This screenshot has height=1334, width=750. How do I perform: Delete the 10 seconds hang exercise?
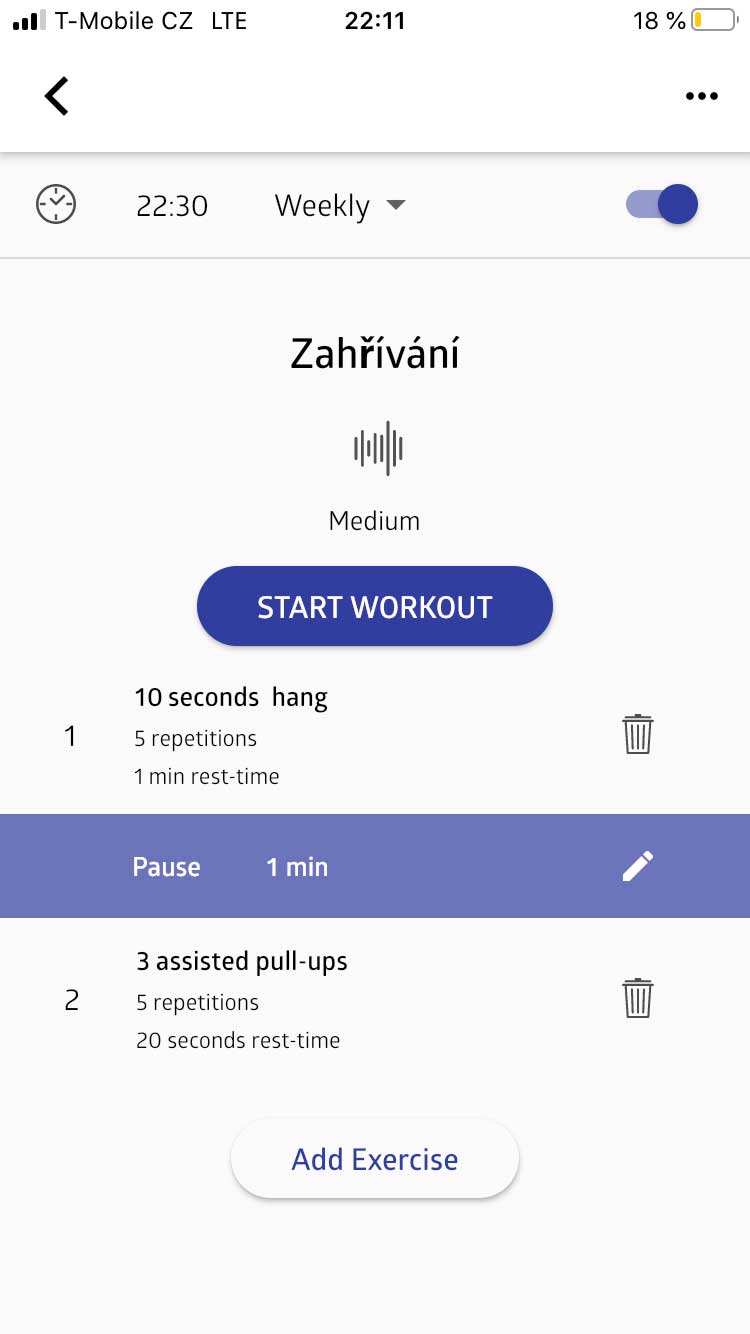(x=638, y=735)
